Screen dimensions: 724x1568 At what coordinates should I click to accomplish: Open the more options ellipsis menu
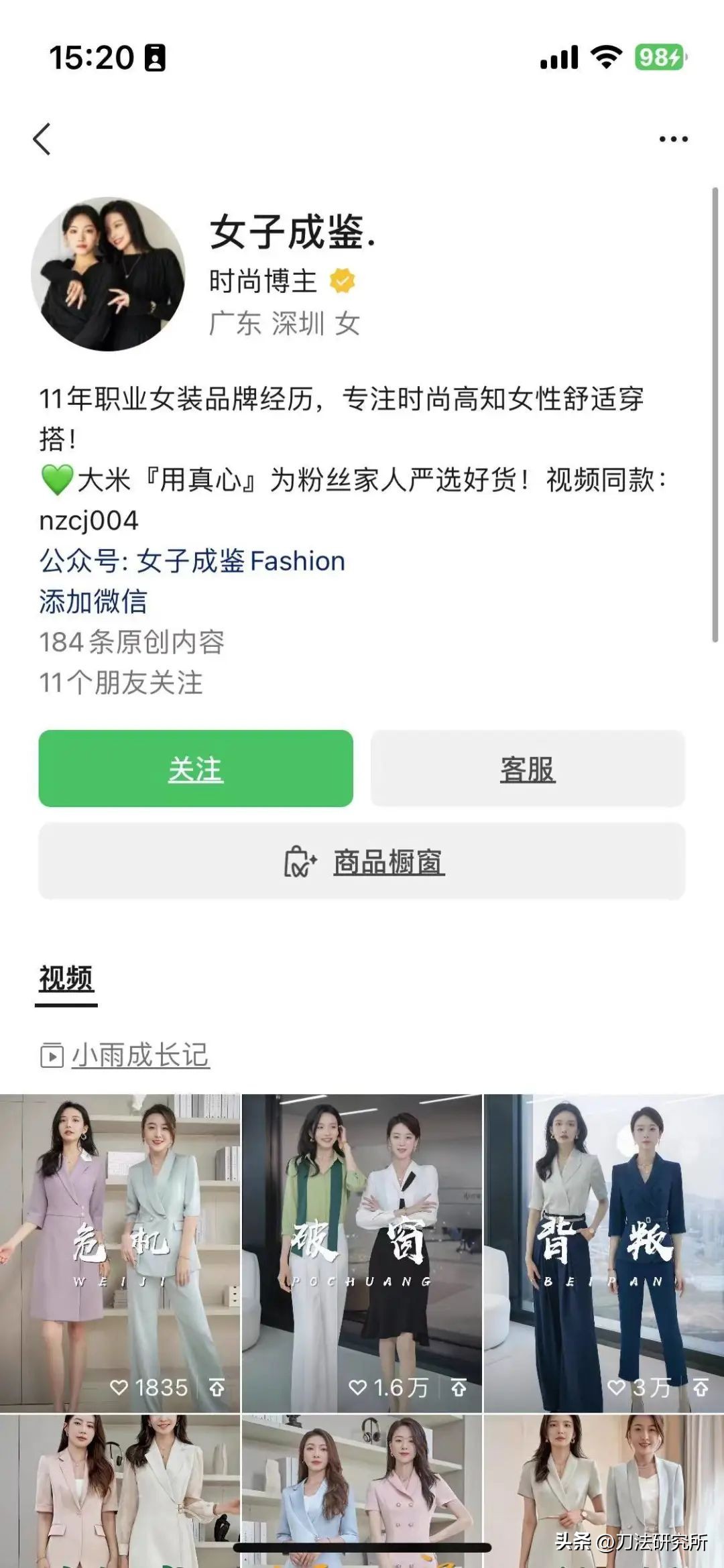tap(672, 137)
